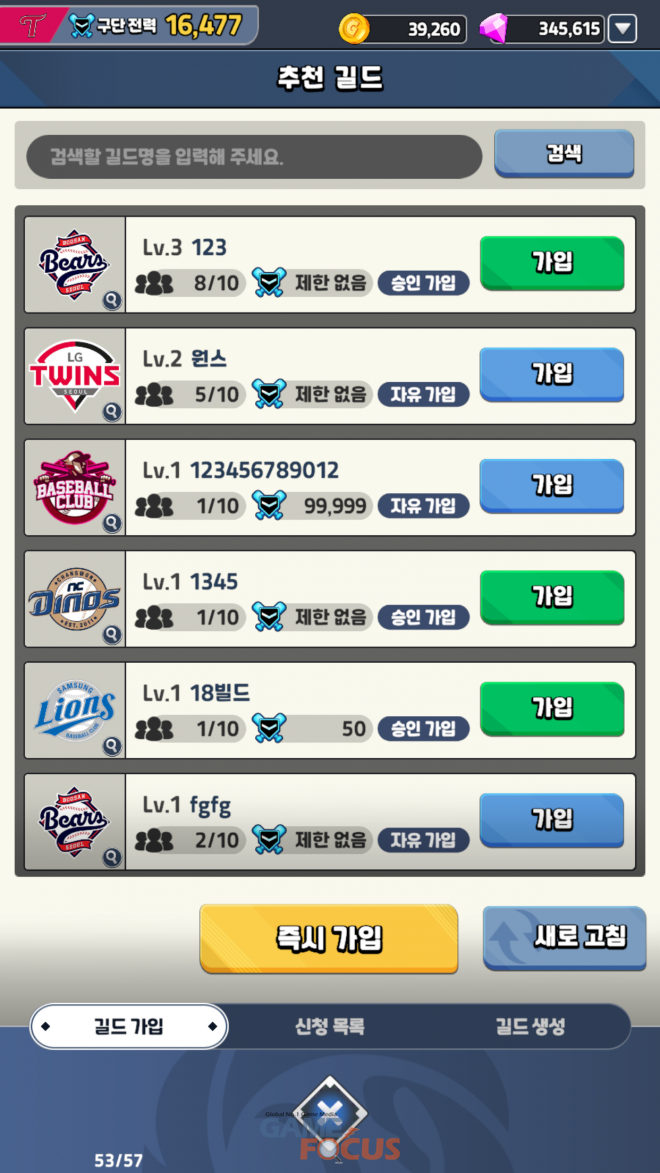Join the Lv.3 123 guild
The height and width of the screenshot is (1173, 660).
click(552, 263)
